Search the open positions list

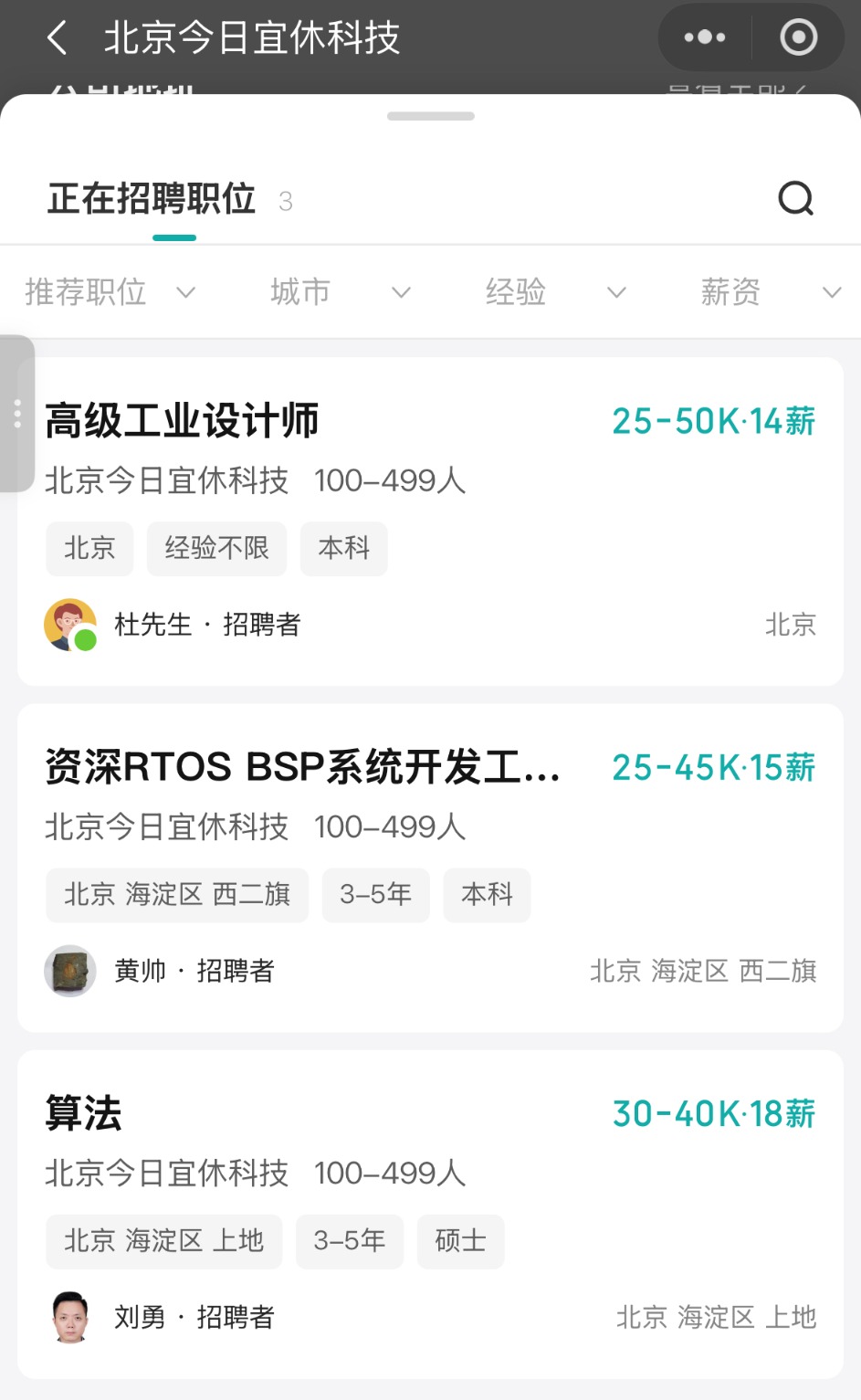point(795,198)
